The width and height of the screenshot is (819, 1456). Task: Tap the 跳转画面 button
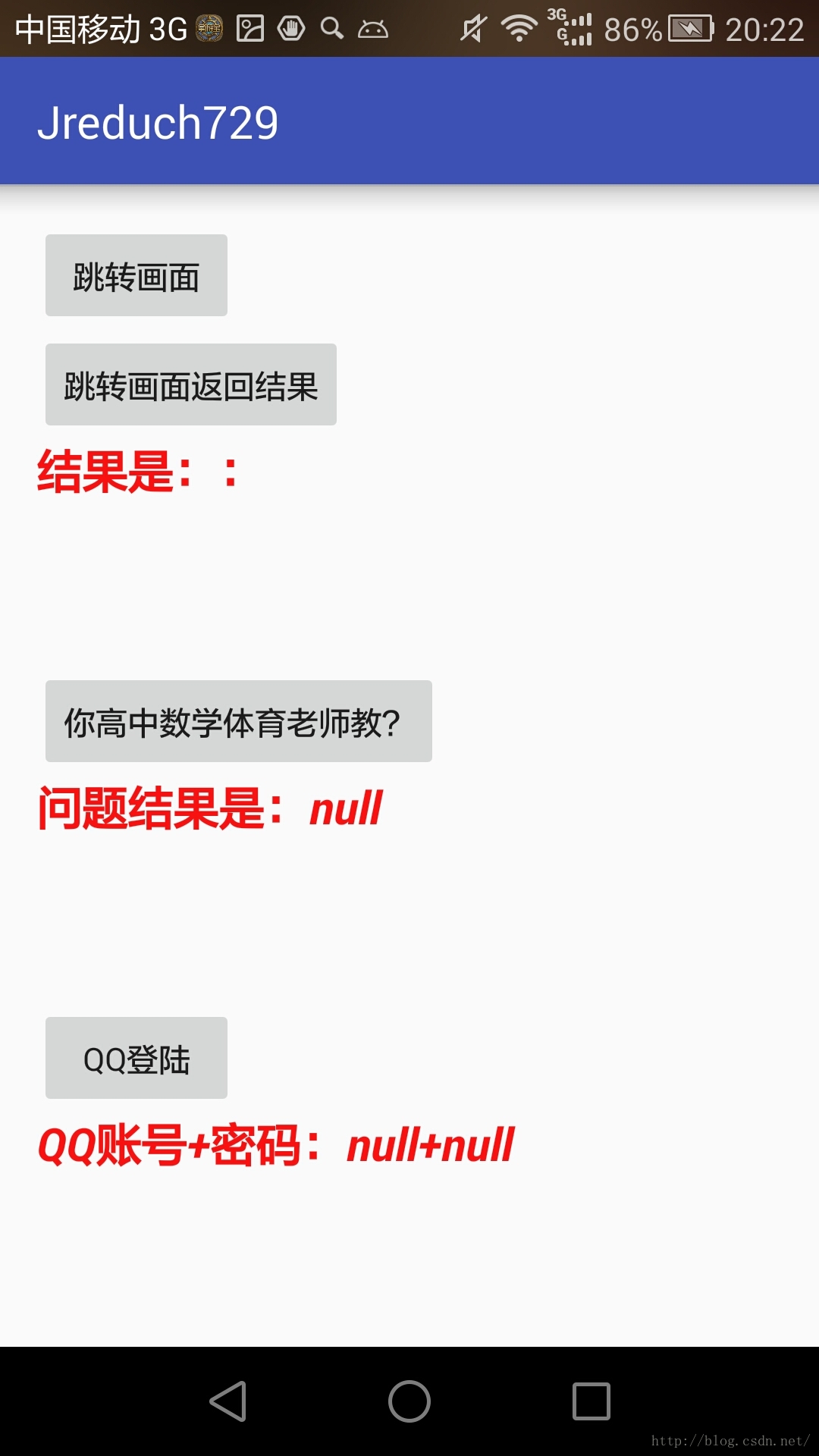point(136,275)
